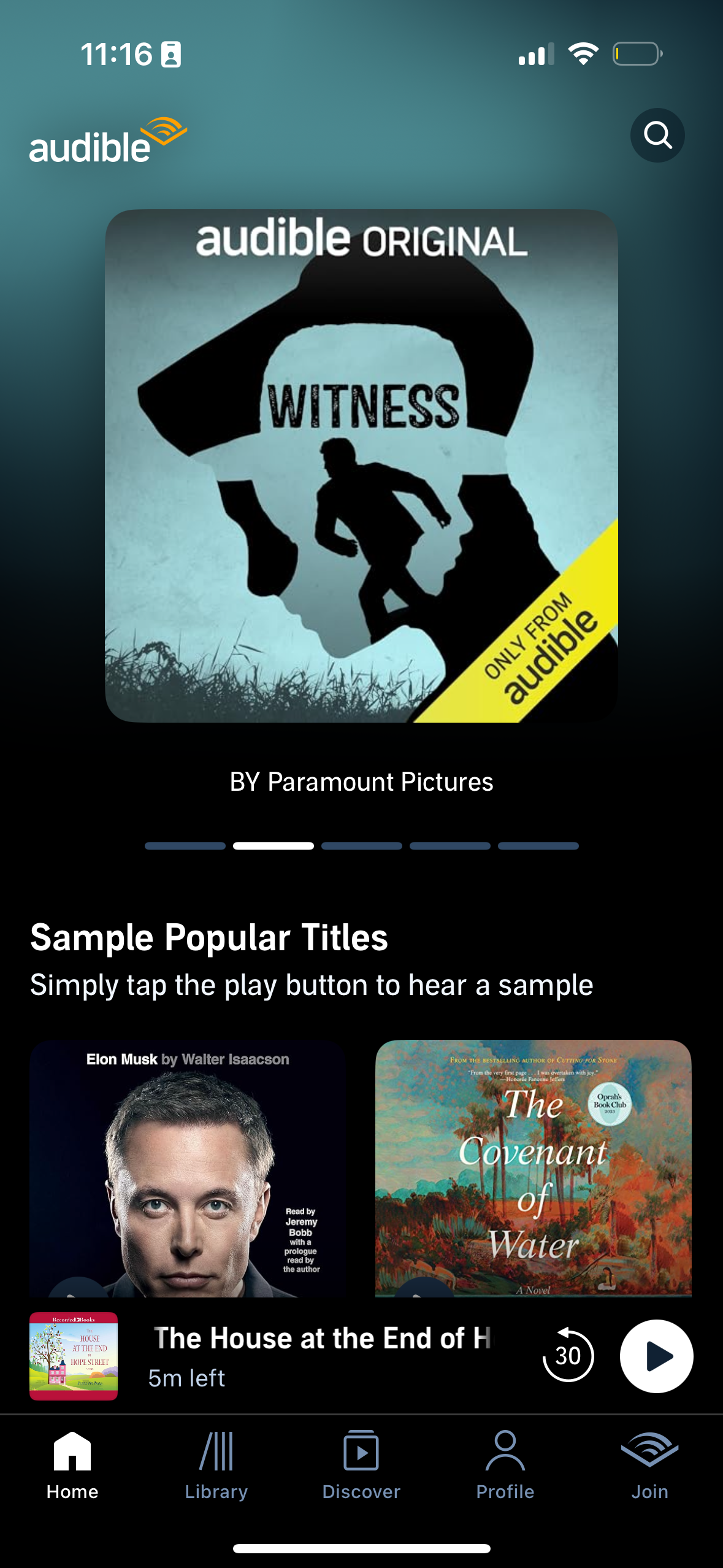The height and width of the screenshot is (1568, 723).
Task: Tap the BY Paramount Pictures caption
Action: point(361,782)
